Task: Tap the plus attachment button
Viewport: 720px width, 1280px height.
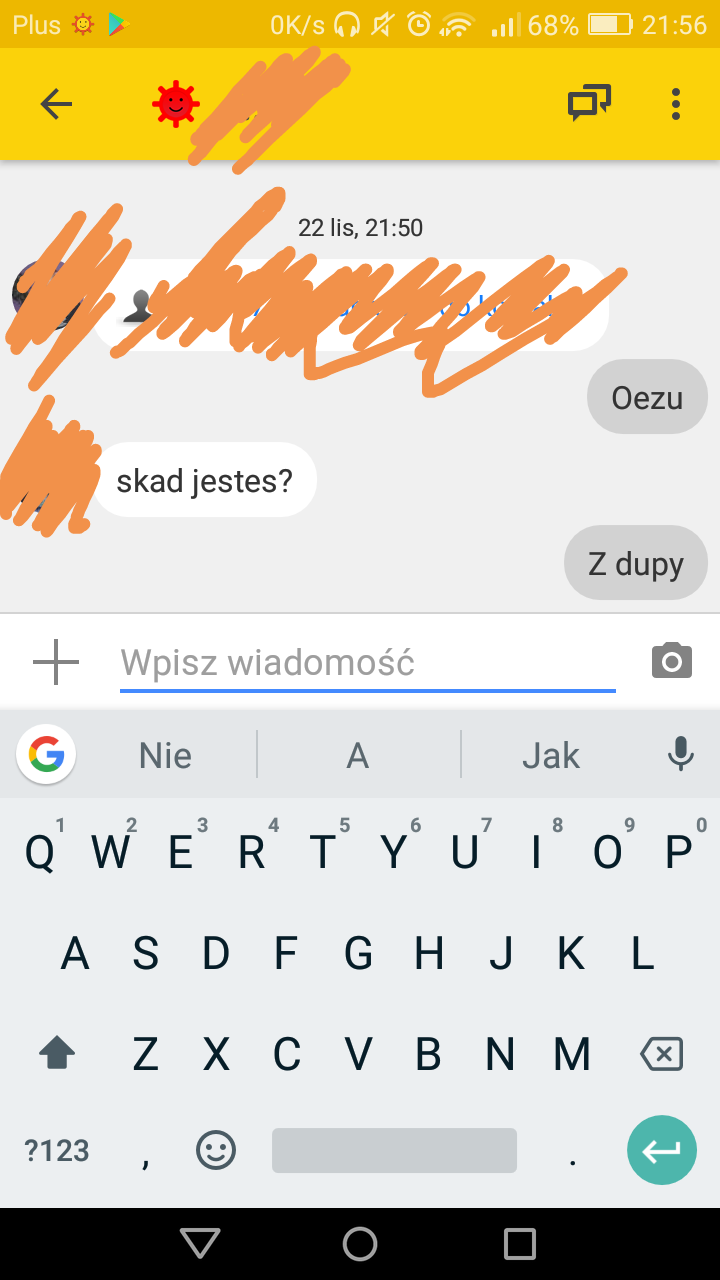Action: 56,662
